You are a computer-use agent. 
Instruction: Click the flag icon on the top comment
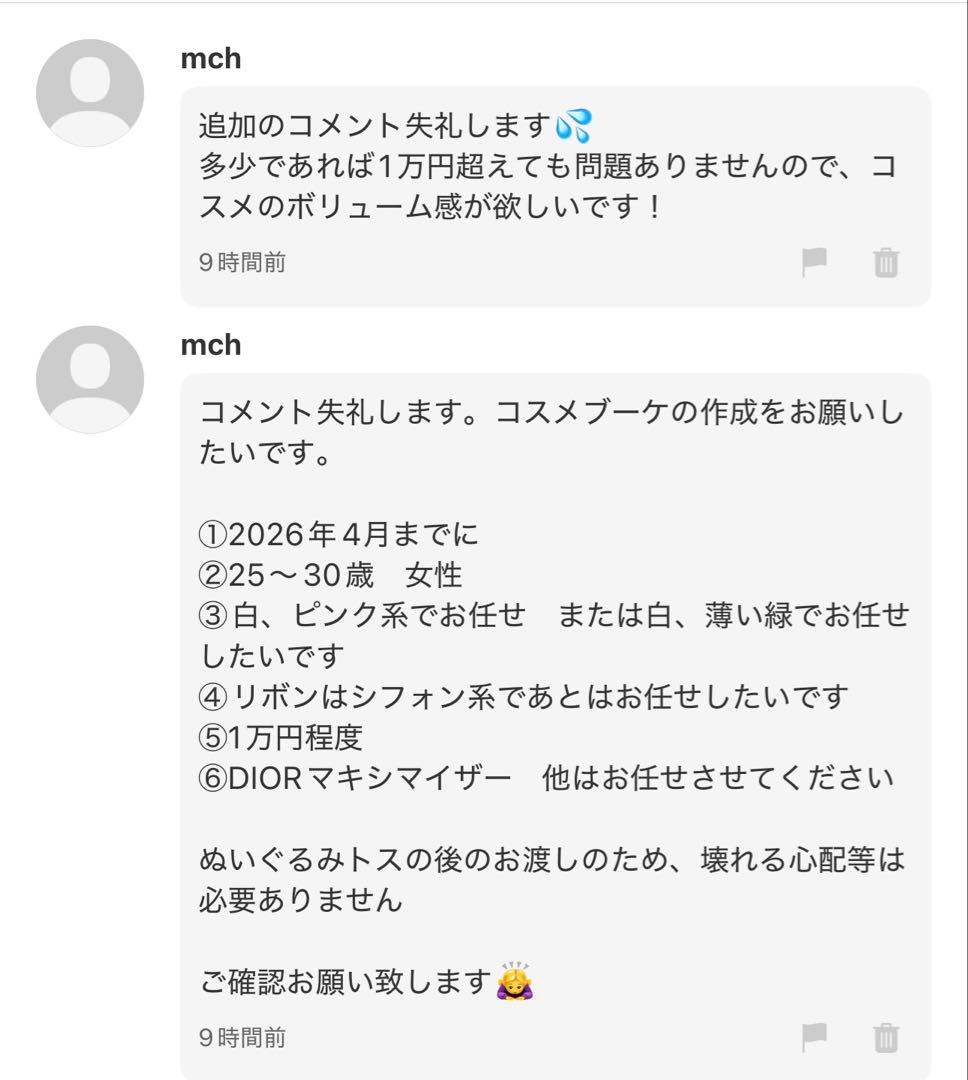(815, 261)
